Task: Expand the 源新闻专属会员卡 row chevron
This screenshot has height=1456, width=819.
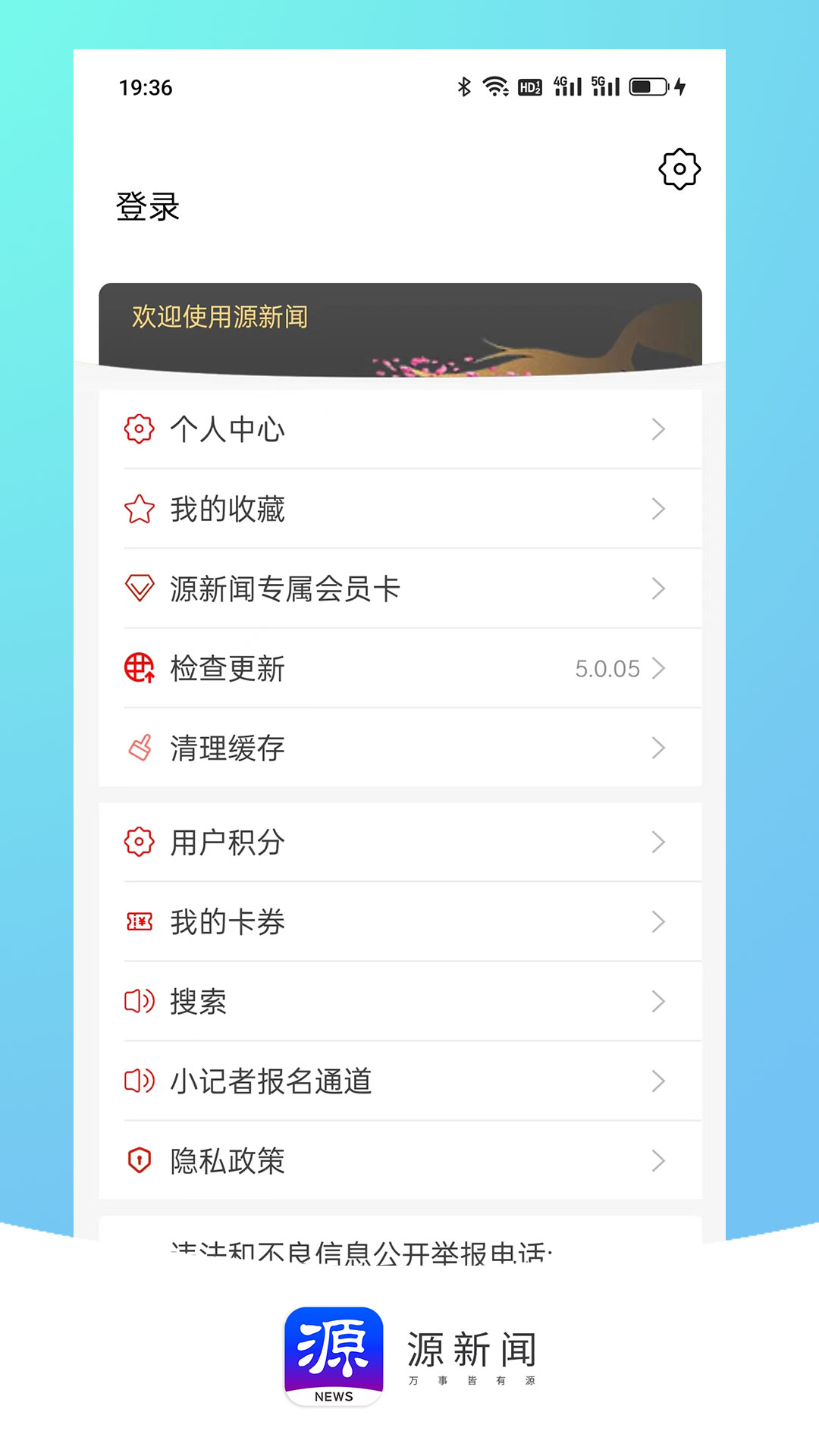Action: point(659,588)
